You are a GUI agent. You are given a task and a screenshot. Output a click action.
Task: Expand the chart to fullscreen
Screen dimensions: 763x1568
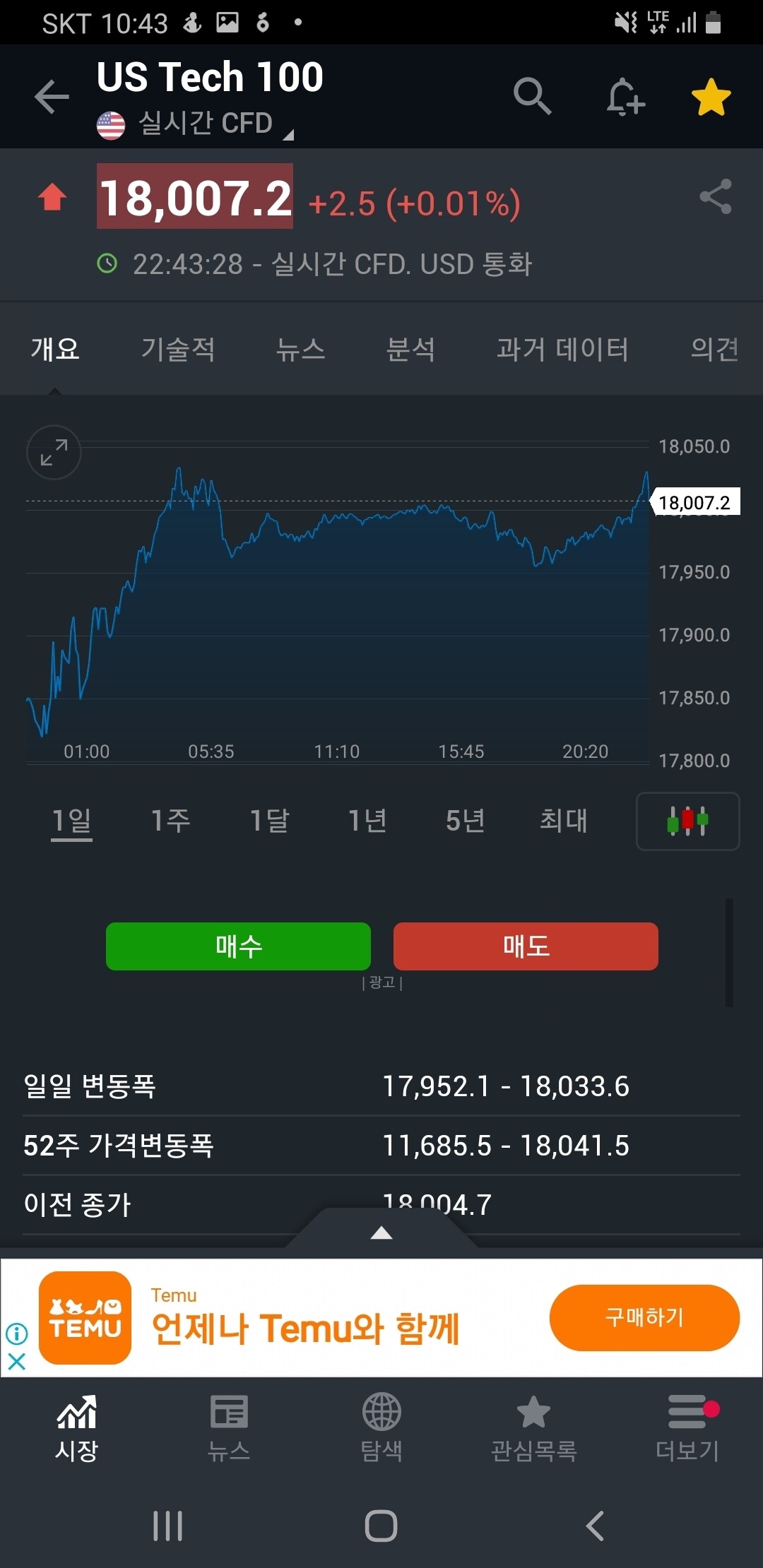54,453
